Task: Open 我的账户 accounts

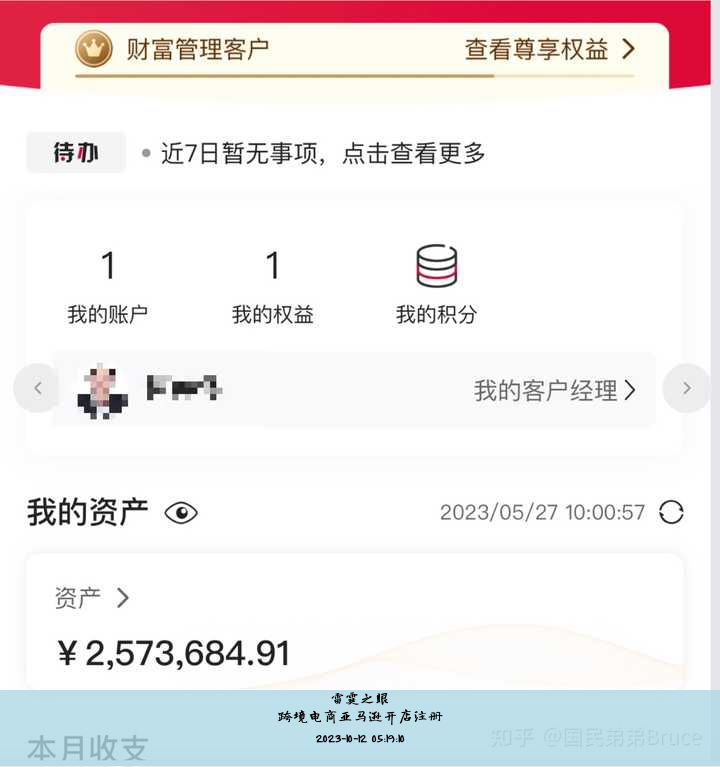Action: (108, 286)
